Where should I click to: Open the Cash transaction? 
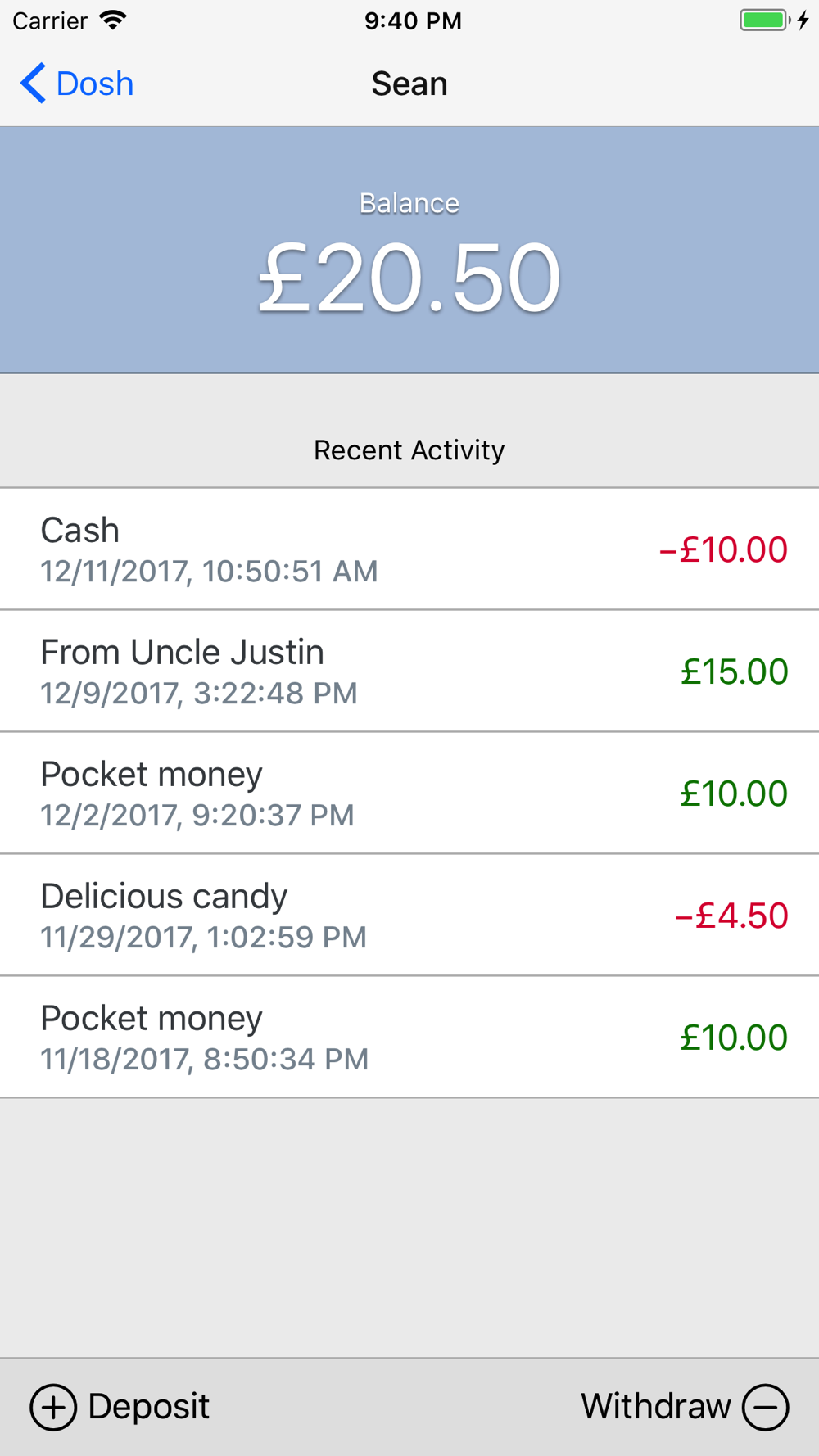click(x=409, y=549)
